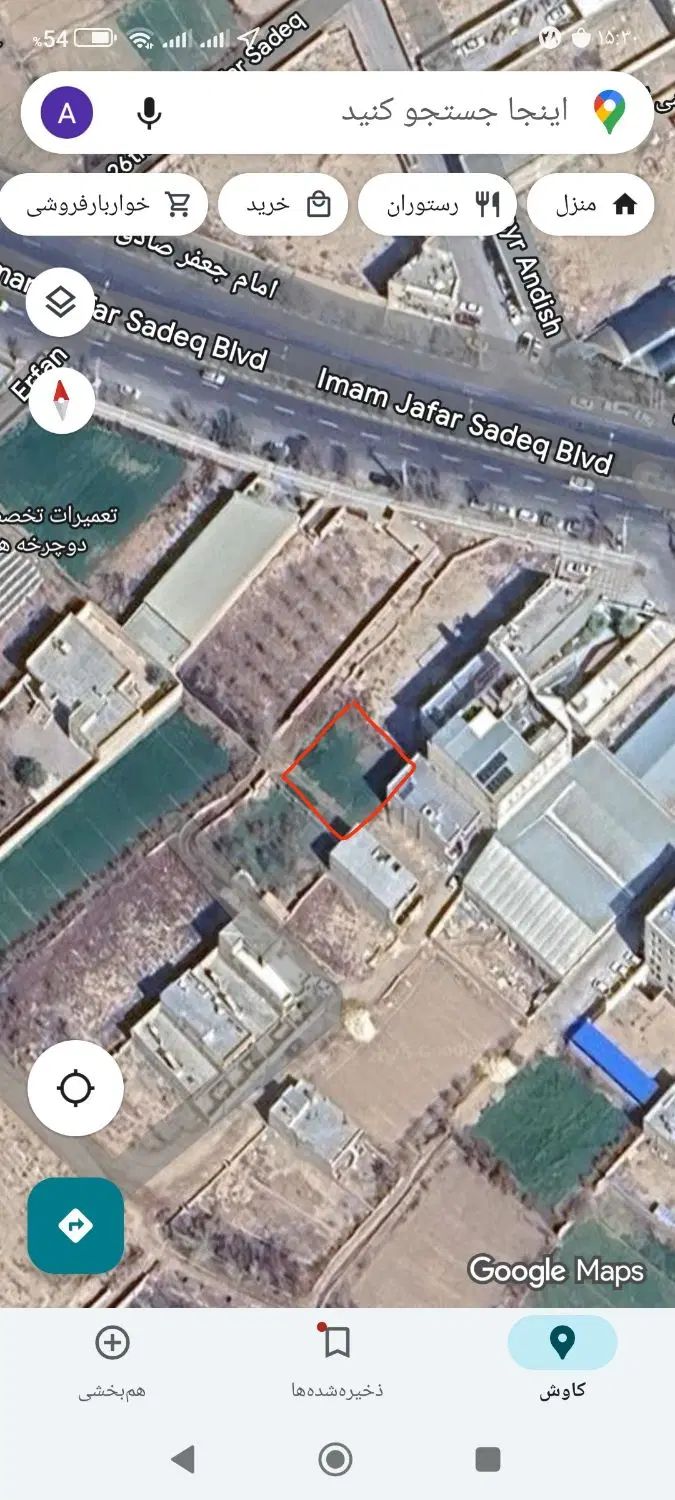Filter by رستوران (Restaurants) chip
The height and width of the screenshot is (1500, 675).
point(437,205)
